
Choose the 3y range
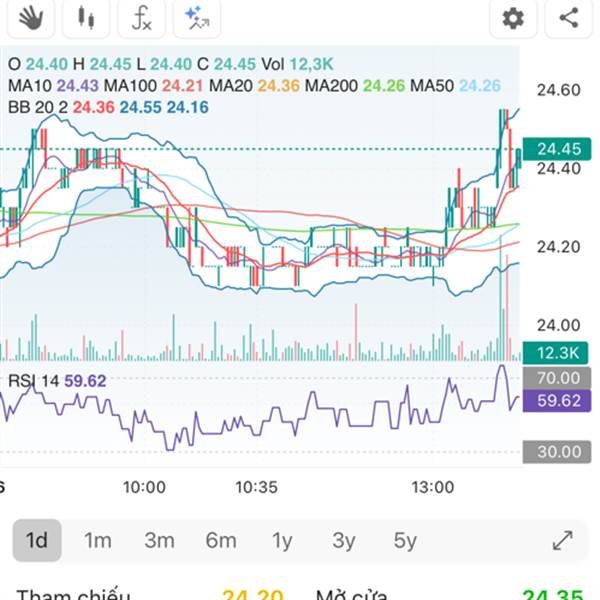tap(344, 541)
